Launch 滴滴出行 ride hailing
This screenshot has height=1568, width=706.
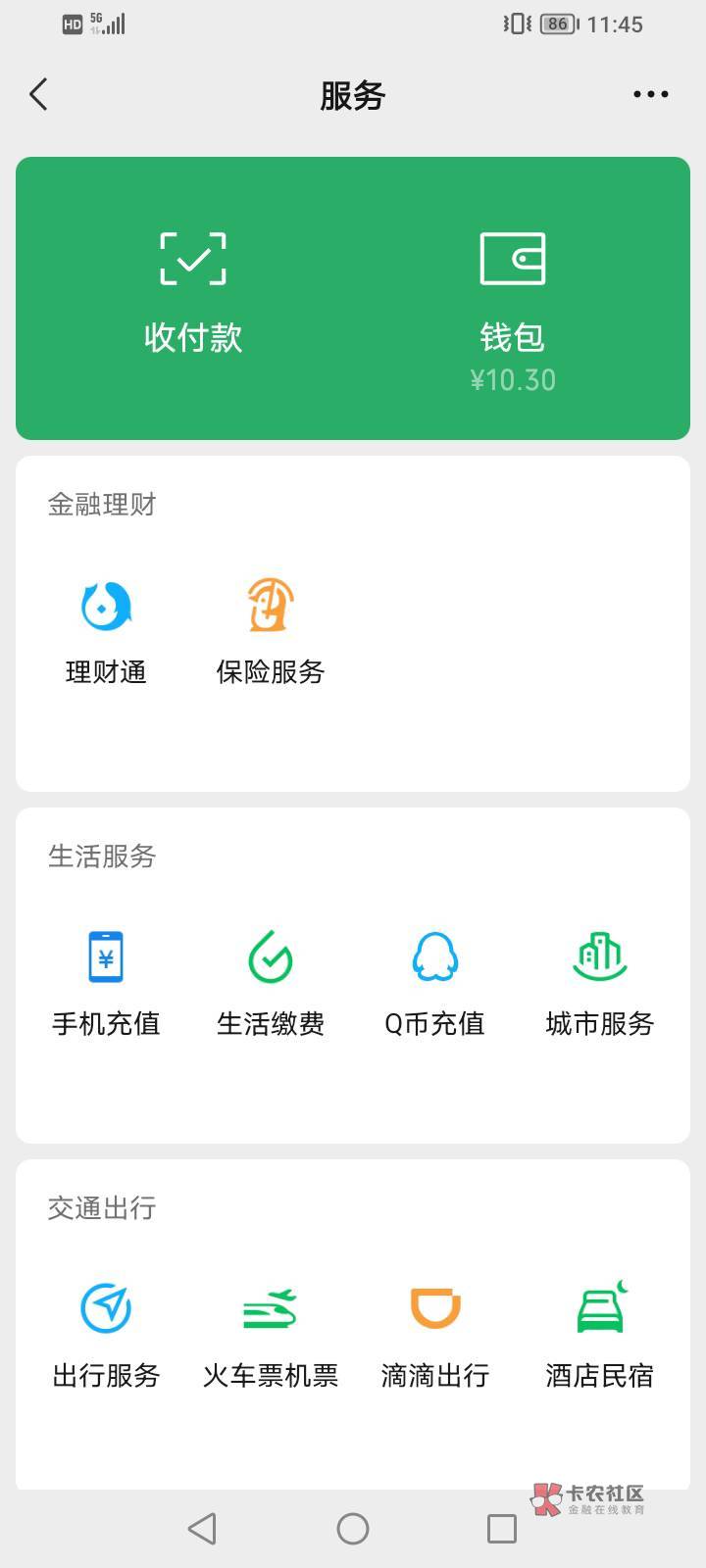point(434,1335)
